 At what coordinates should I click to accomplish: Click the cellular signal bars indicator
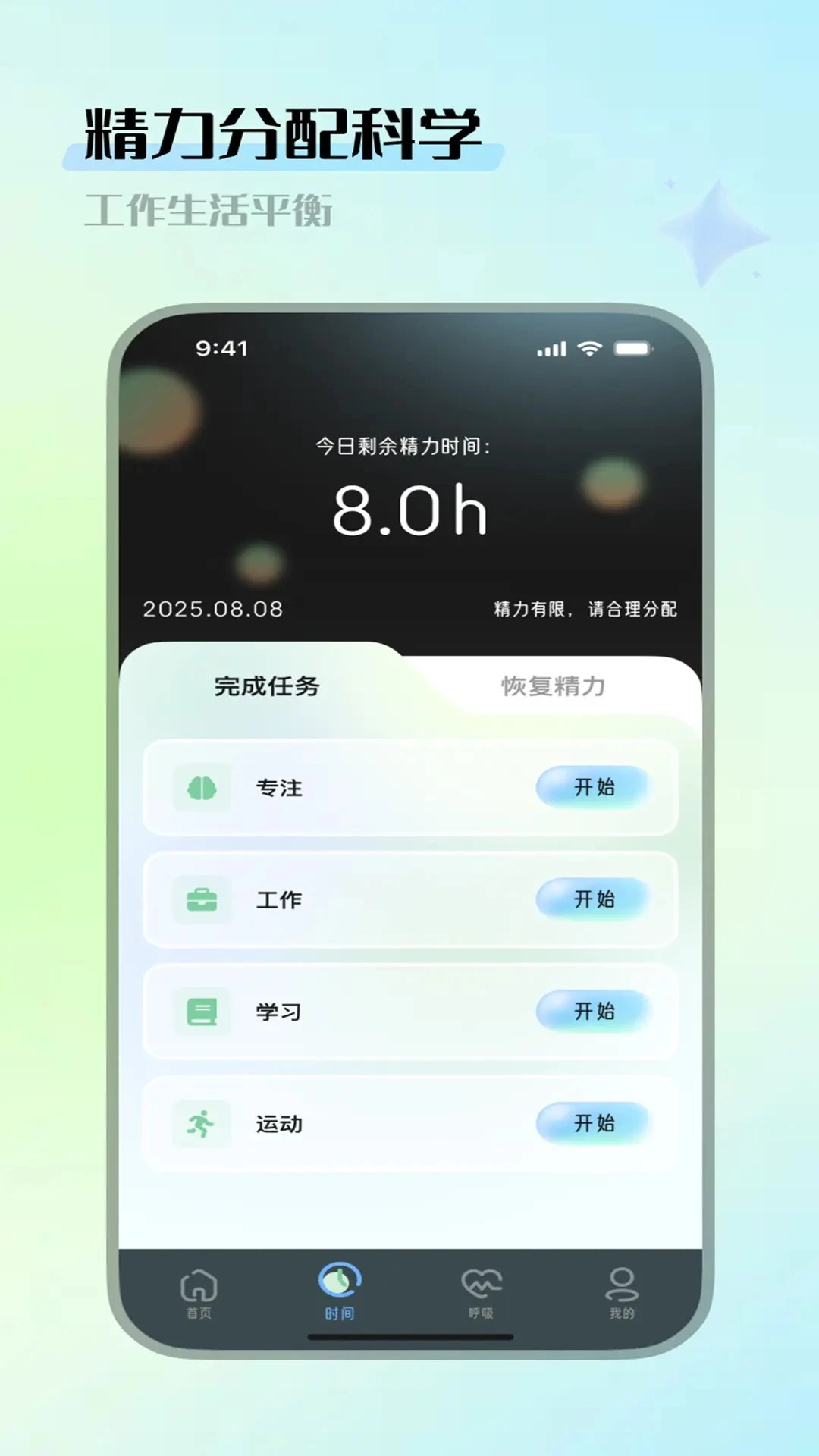(551, 350)
